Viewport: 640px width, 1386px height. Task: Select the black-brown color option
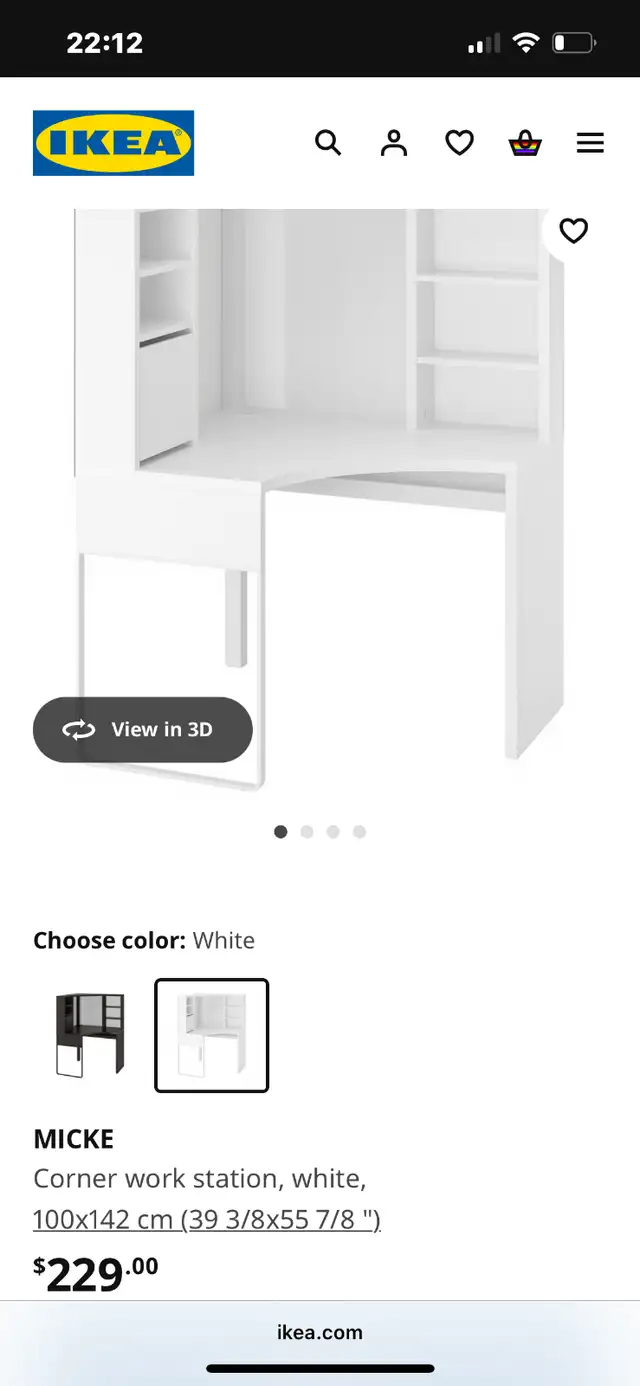[91, 1035]
